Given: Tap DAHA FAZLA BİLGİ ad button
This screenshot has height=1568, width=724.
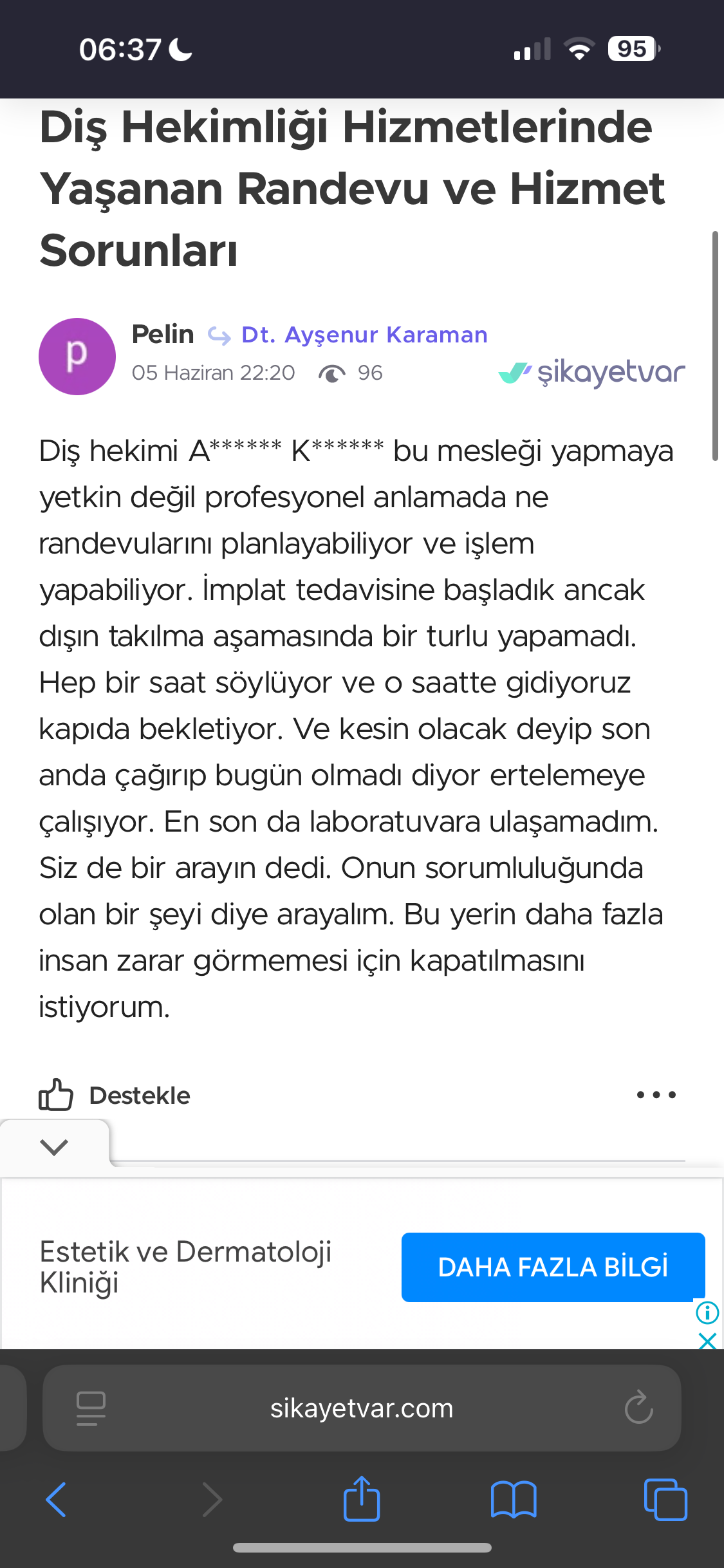Looking at the screenshot, I should click(x=553, y=1267).
